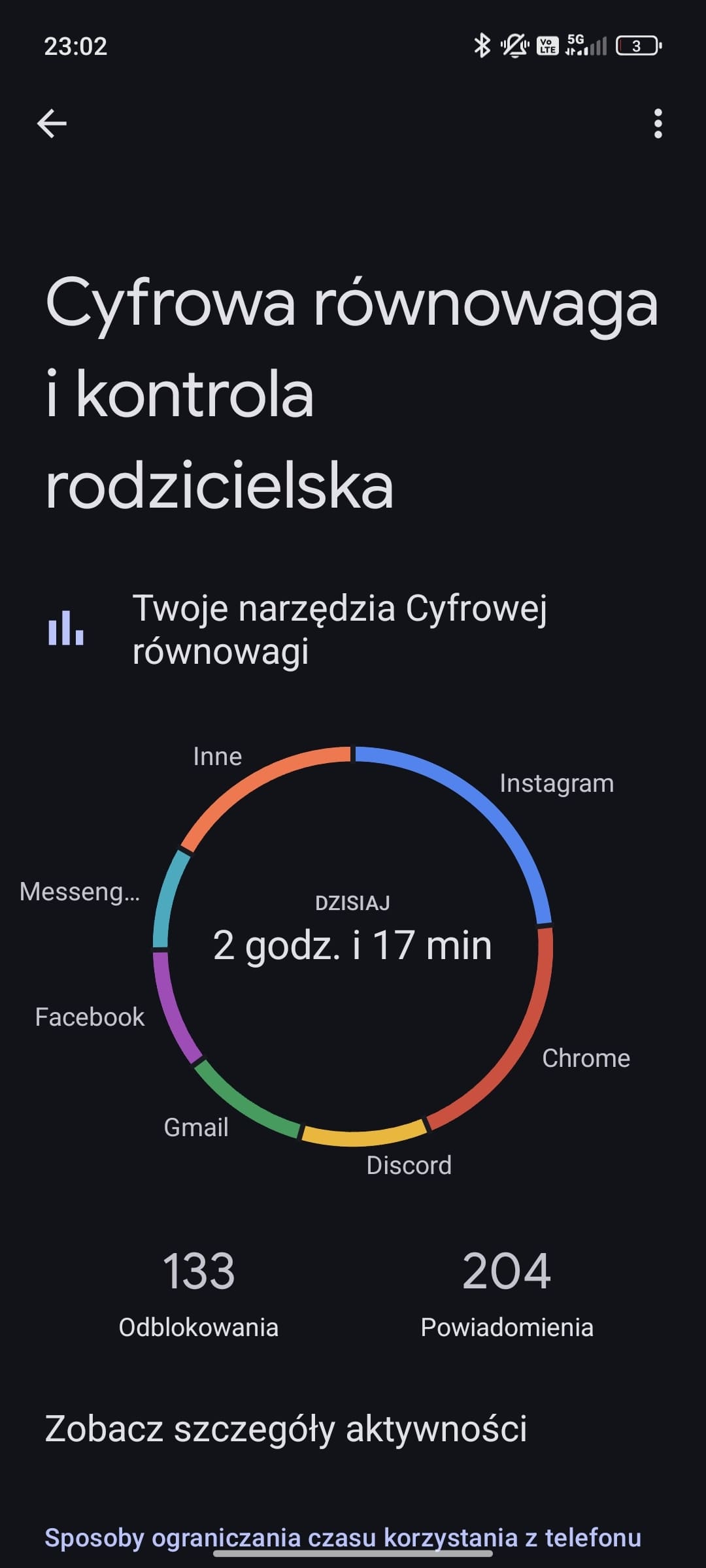The image size is (706, 1568).
Task: Open the Inne apps usage segment
Action: tap(218, 757)
